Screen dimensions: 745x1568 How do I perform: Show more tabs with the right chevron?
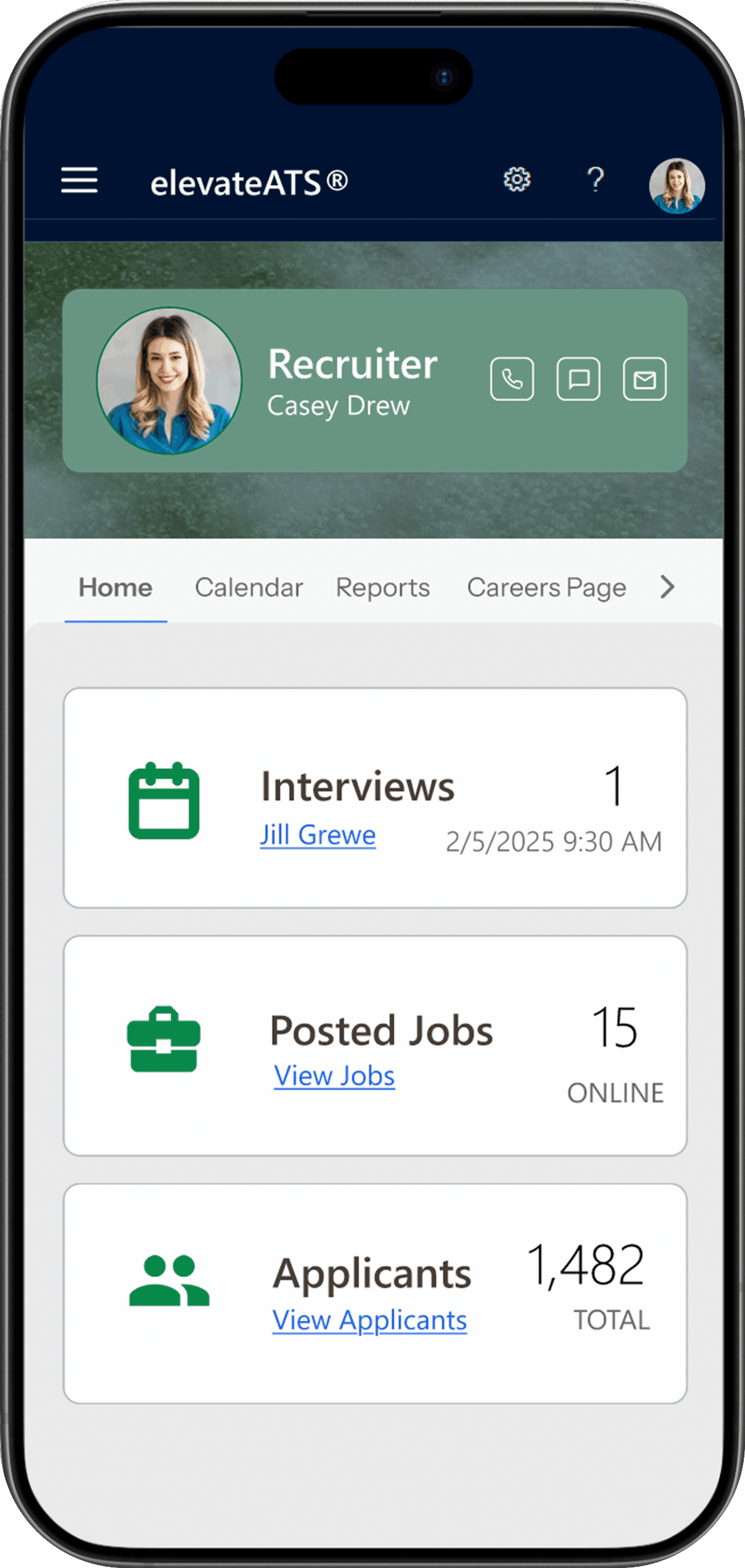(668, 587)
